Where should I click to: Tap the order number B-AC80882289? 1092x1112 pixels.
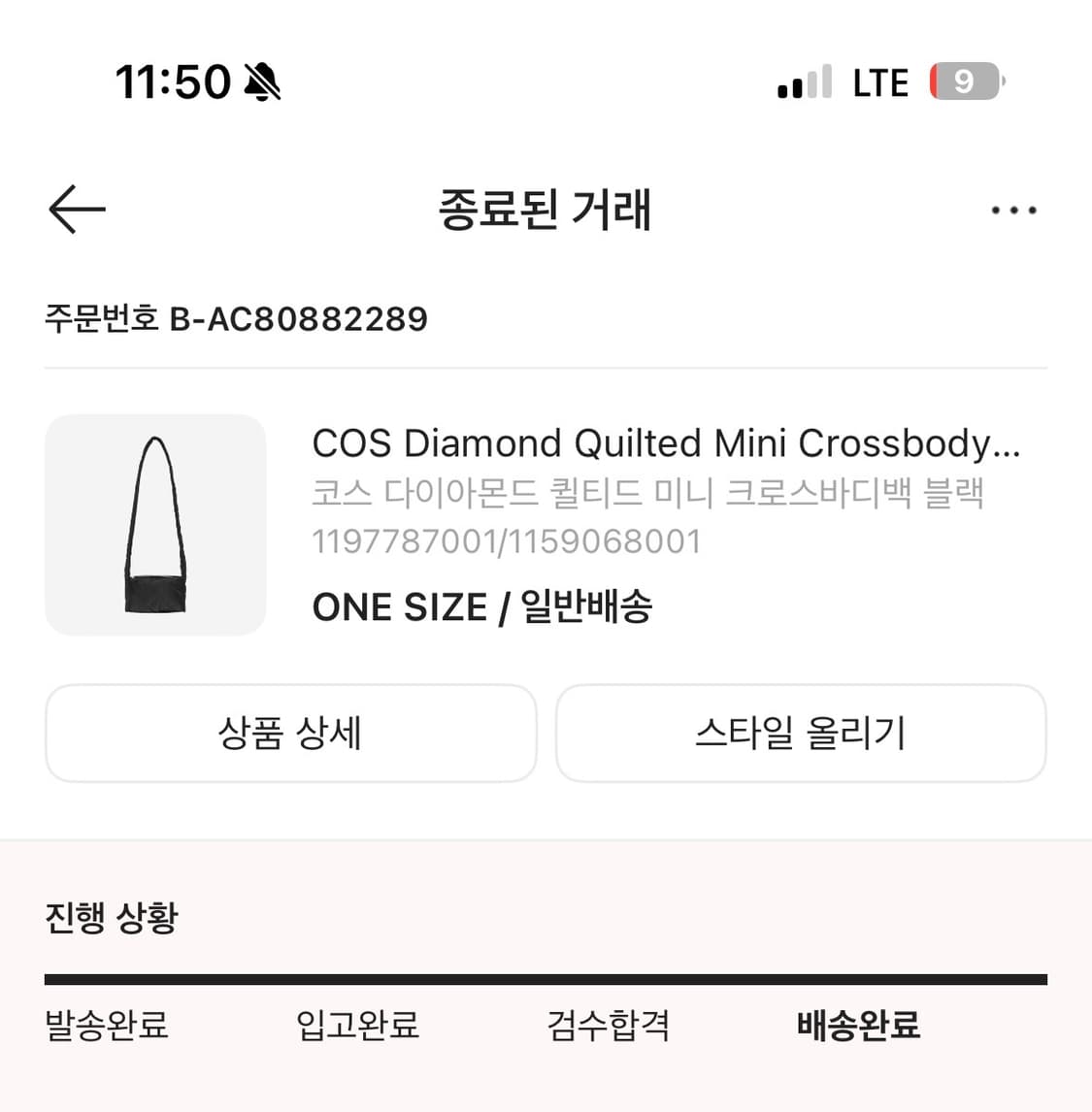236,318
